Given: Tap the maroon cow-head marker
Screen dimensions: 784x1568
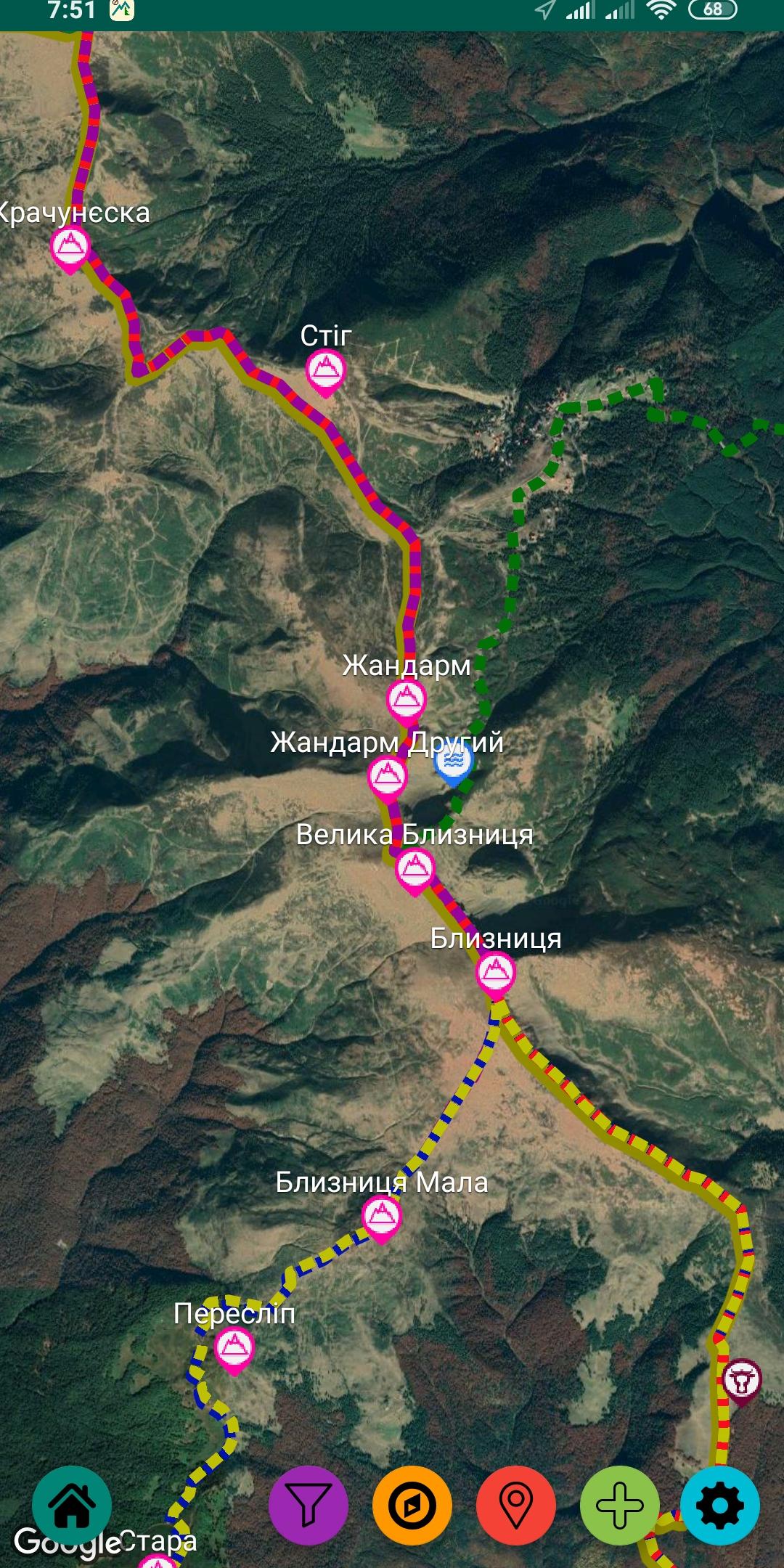Looking at the screenshot, I should tap(741, 1379).
